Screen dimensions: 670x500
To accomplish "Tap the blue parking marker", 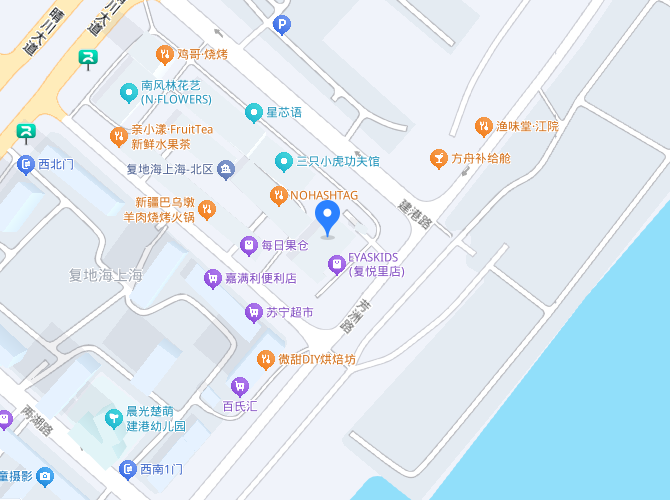I will [282, 25].
